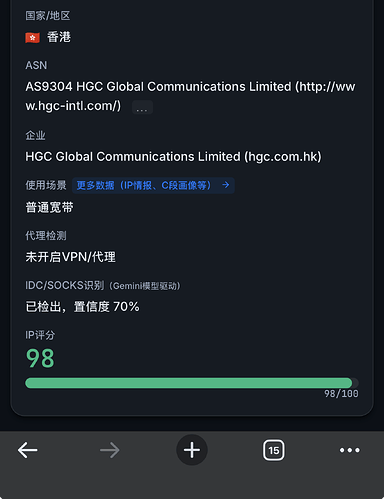The height and width of the screenshot is (499, 384).
Task: Go forward with the browser arrow
Action: coord(110,450)
